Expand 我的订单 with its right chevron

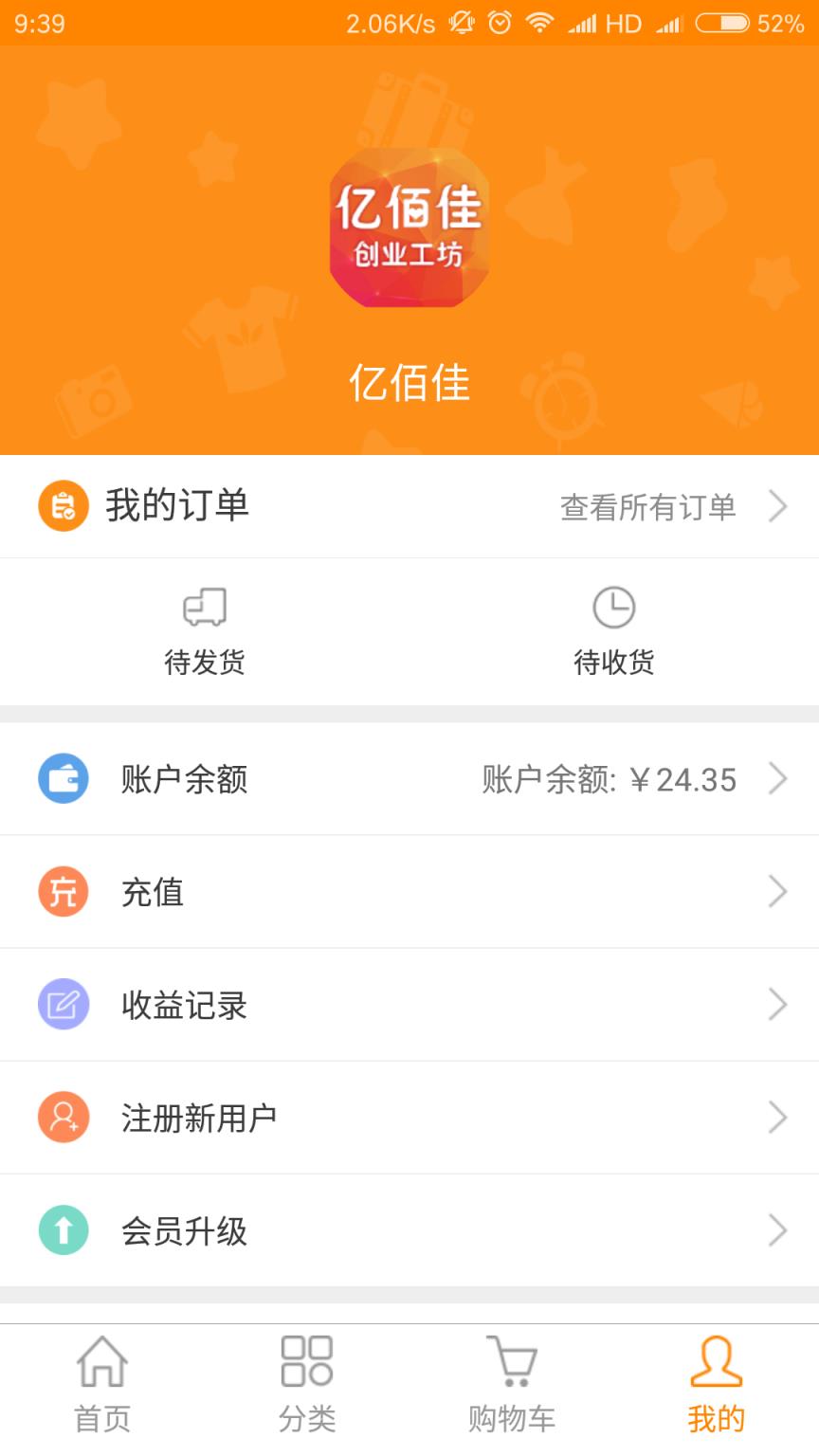[777, 505]
